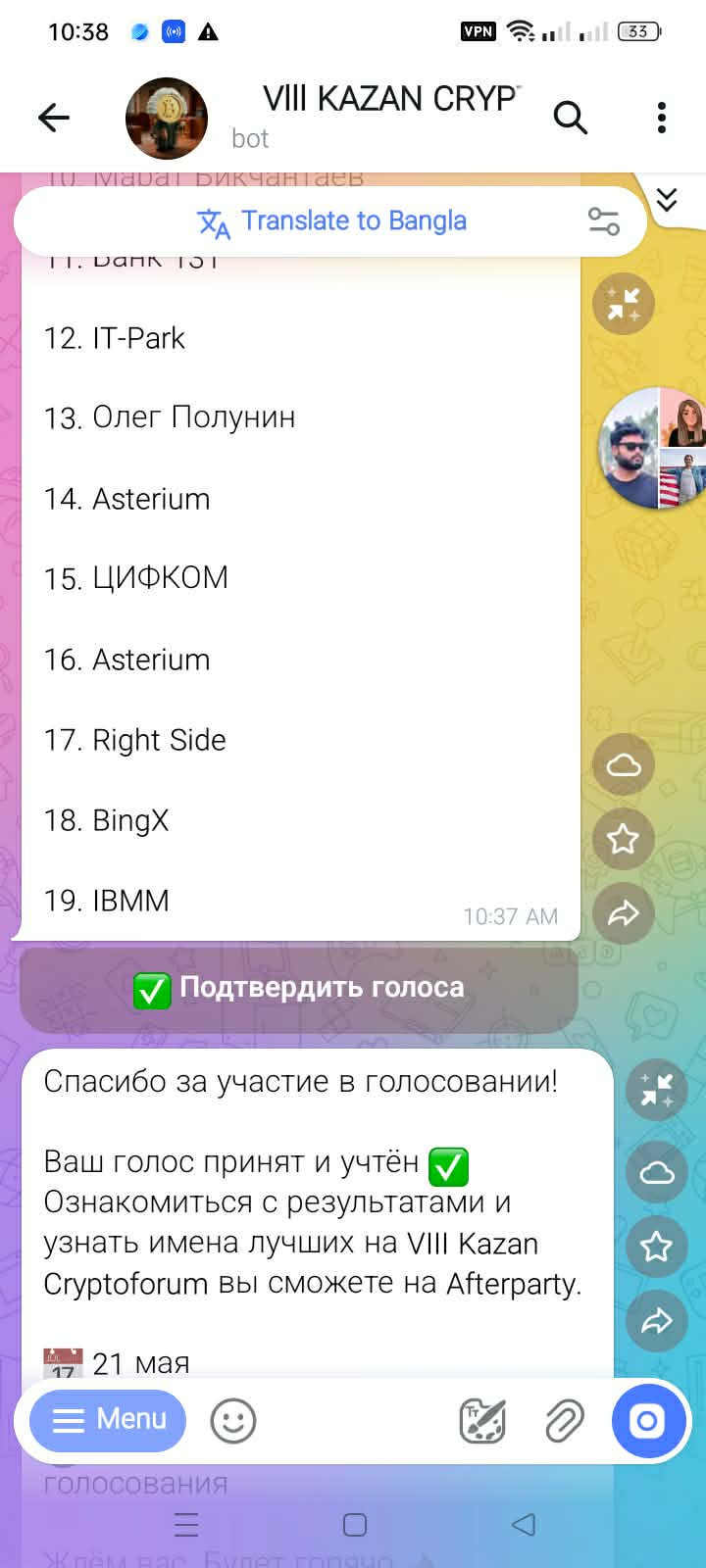Screen dimensions: 706x1568
Task: Open the attachment paperclip
Action: tap(565, 1420)
